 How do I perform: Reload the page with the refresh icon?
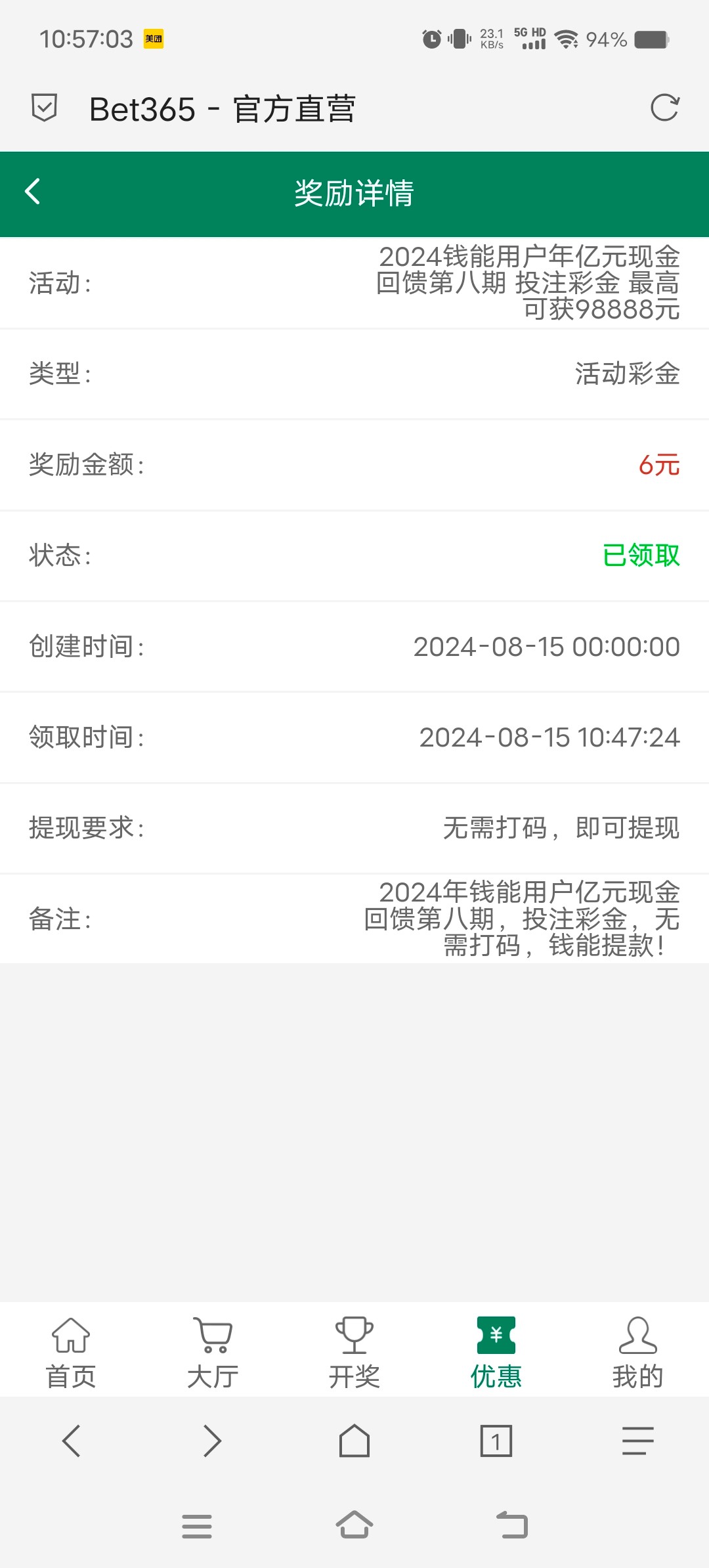click(x=664, y=108)
